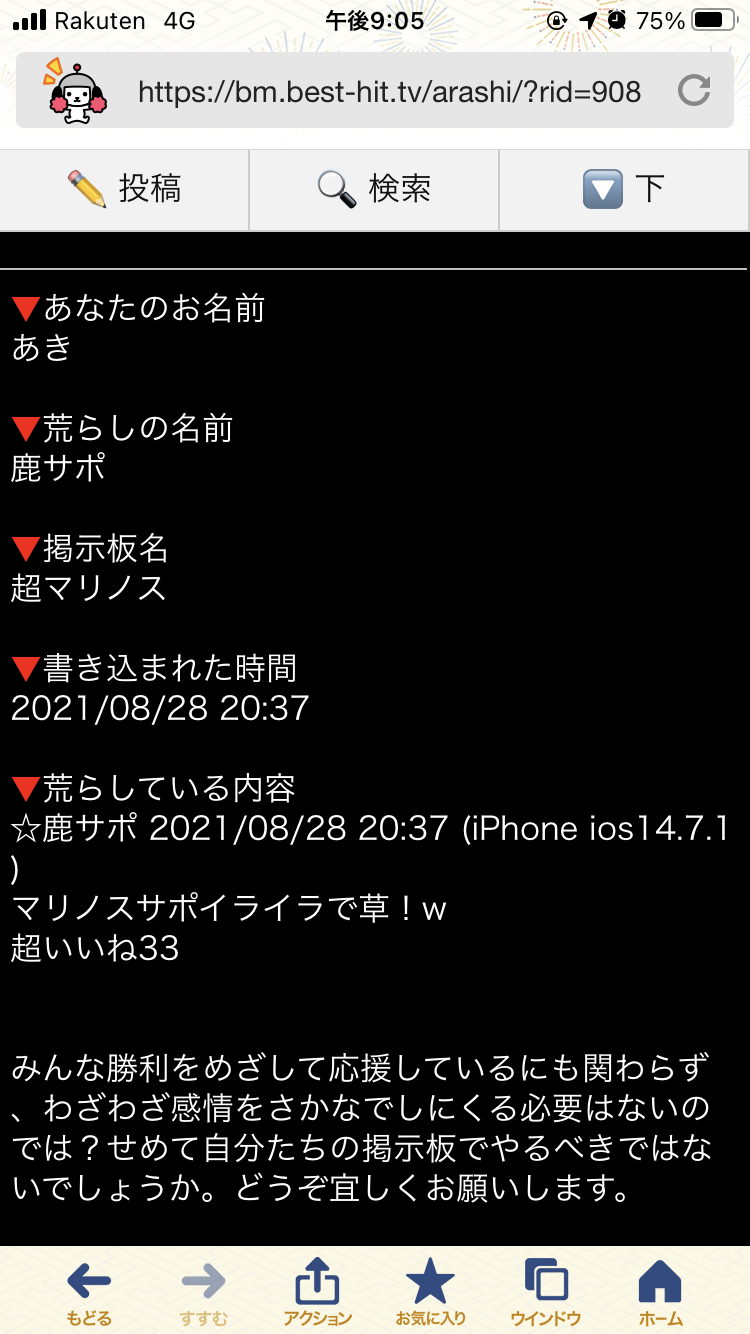This screenshot has width=750, height=1334.
Task: Go back with もどる
Action: click(89, 1291)
